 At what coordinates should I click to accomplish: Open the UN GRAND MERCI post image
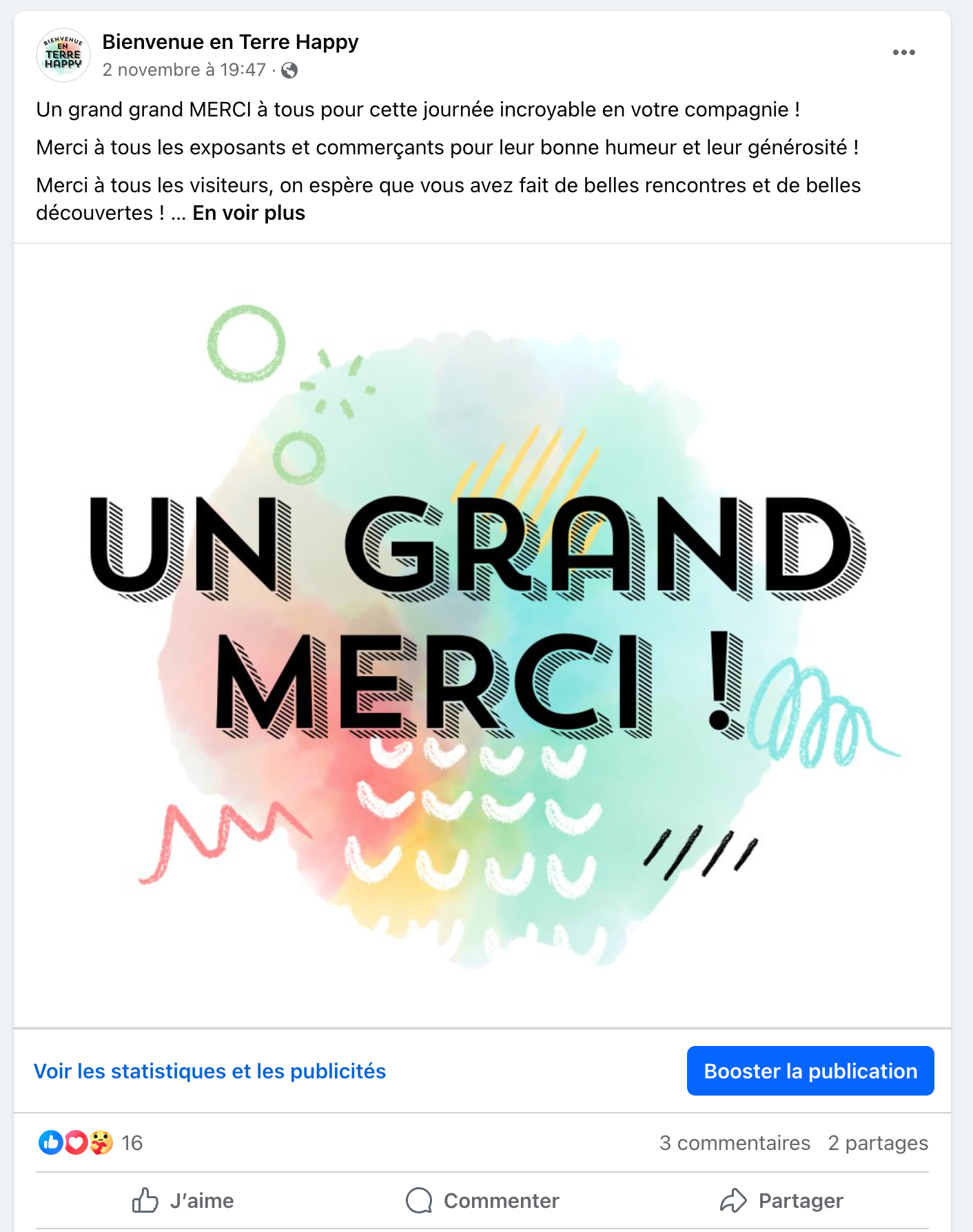[482, 634]
